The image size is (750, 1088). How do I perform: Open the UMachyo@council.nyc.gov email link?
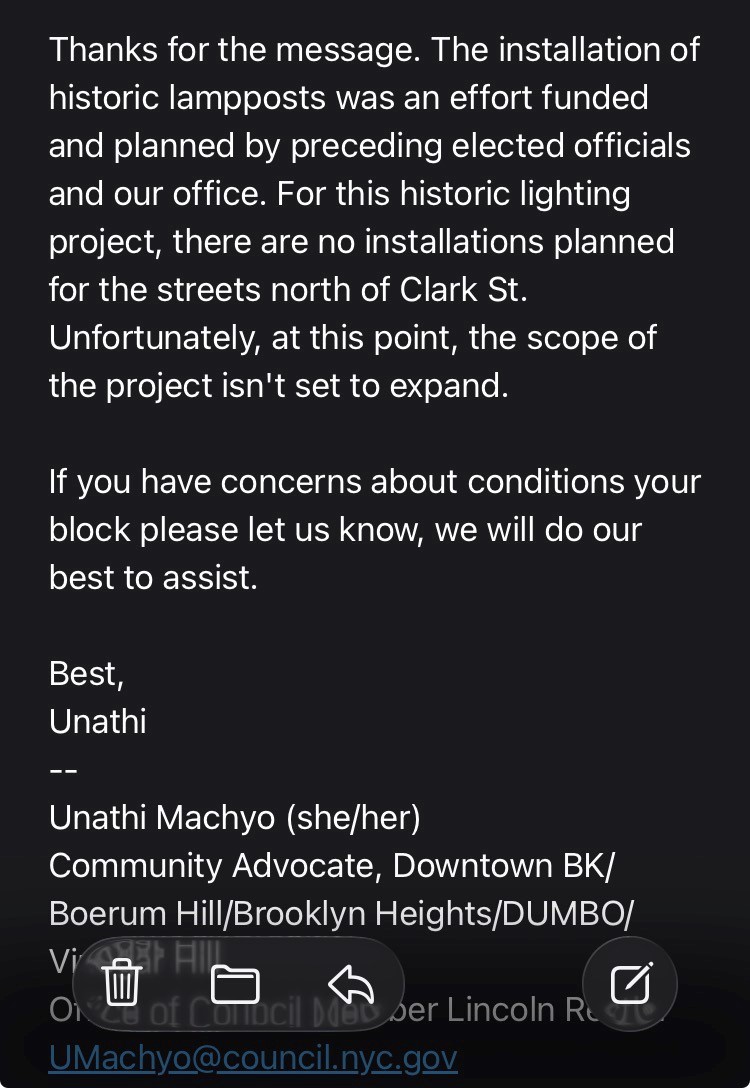(253, 1057)
